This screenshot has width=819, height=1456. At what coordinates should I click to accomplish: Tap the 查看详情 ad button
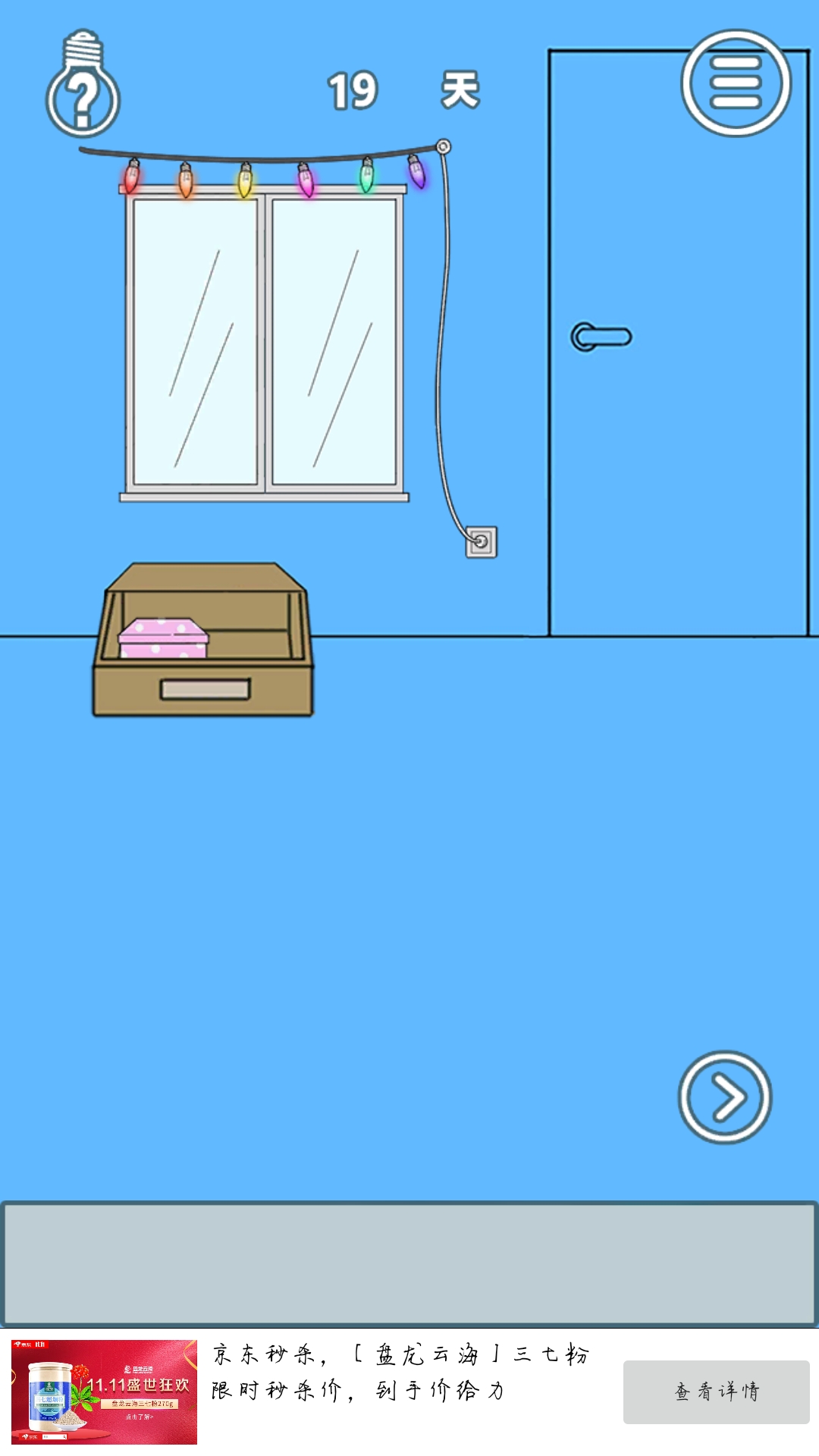pos(716,1392)
